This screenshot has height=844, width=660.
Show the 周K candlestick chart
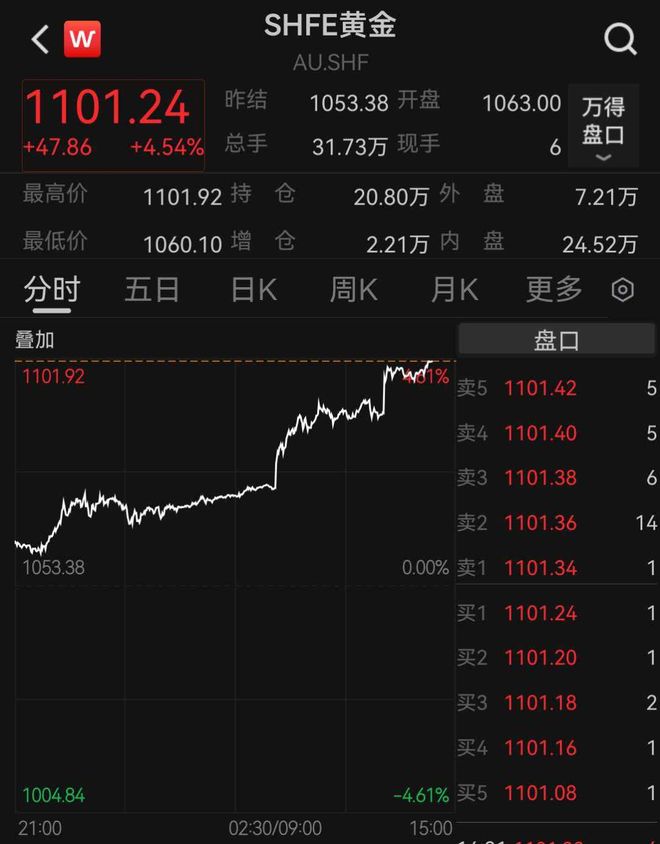354,290
